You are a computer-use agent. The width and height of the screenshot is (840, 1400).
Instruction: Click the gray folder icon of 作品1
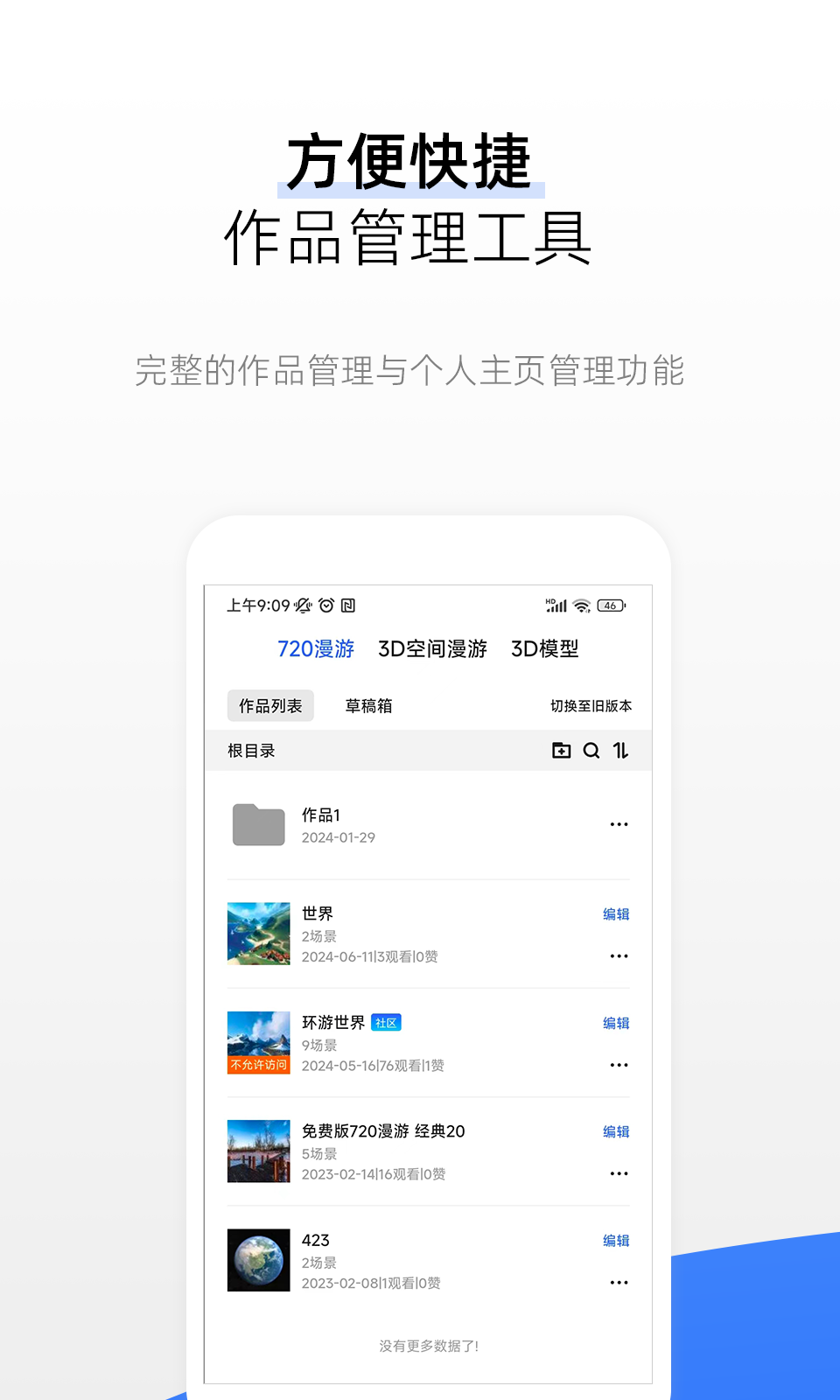pos(258,823)
